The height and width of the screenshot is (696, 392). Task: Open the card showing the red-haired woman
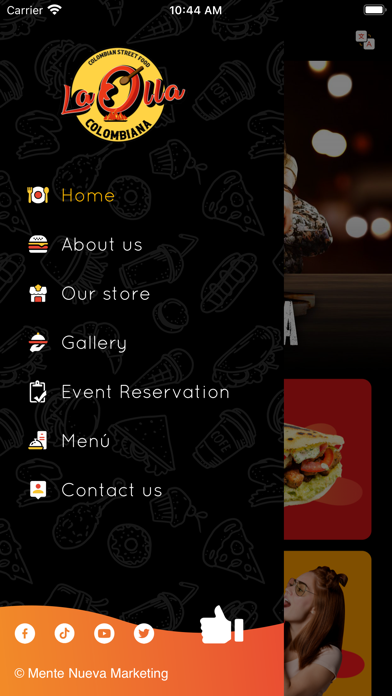pos(328,623)
